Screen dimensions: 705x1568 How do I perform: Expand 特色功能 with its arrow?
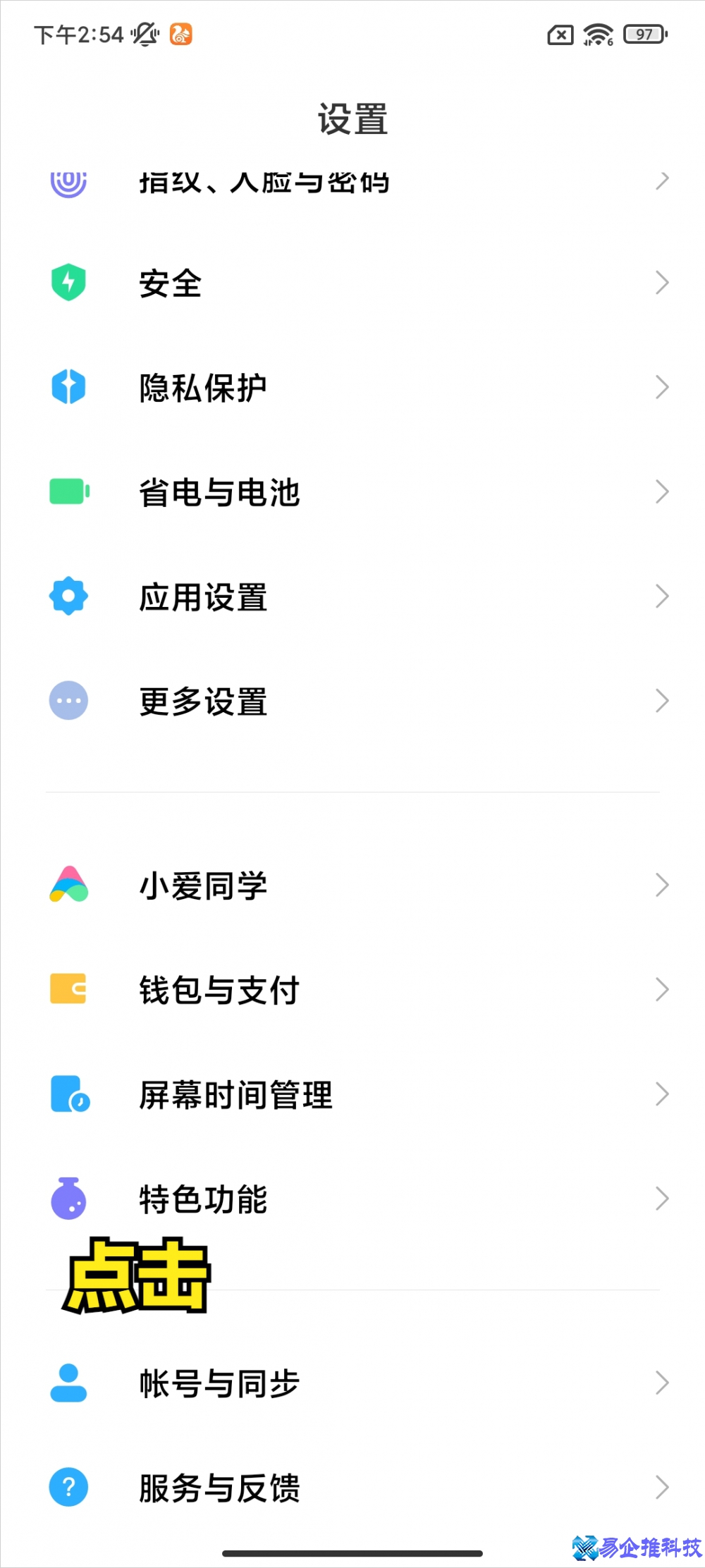(661, 1198)
